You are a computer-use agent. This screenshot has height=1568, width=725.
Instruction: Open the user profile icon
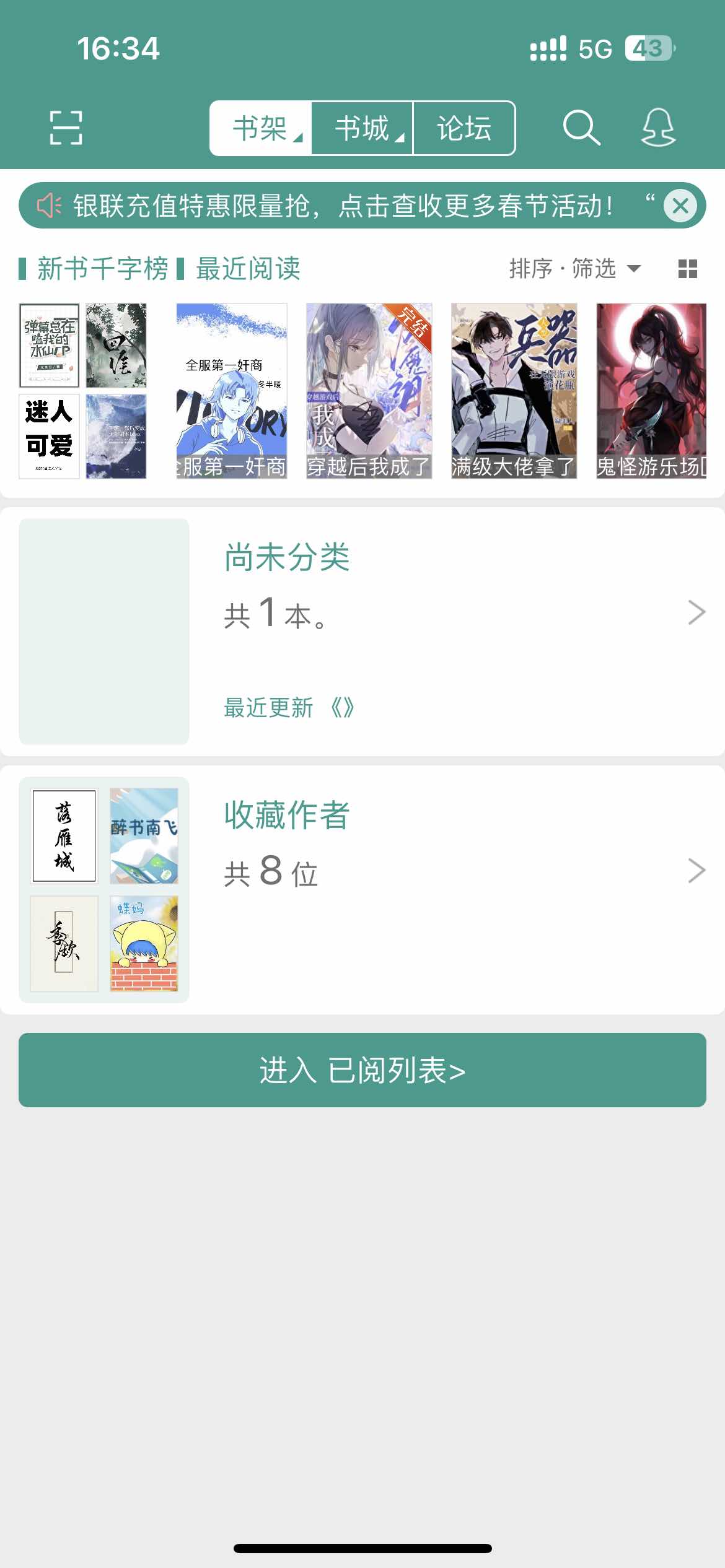pos(657,128)
